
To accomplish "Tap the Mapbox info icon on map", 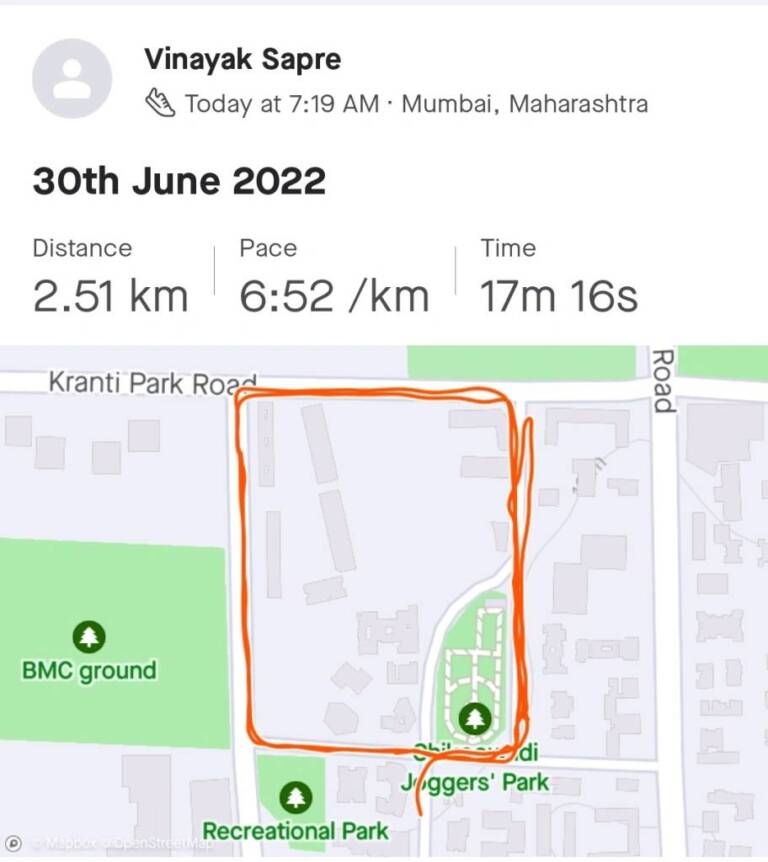I will [13, 843].
